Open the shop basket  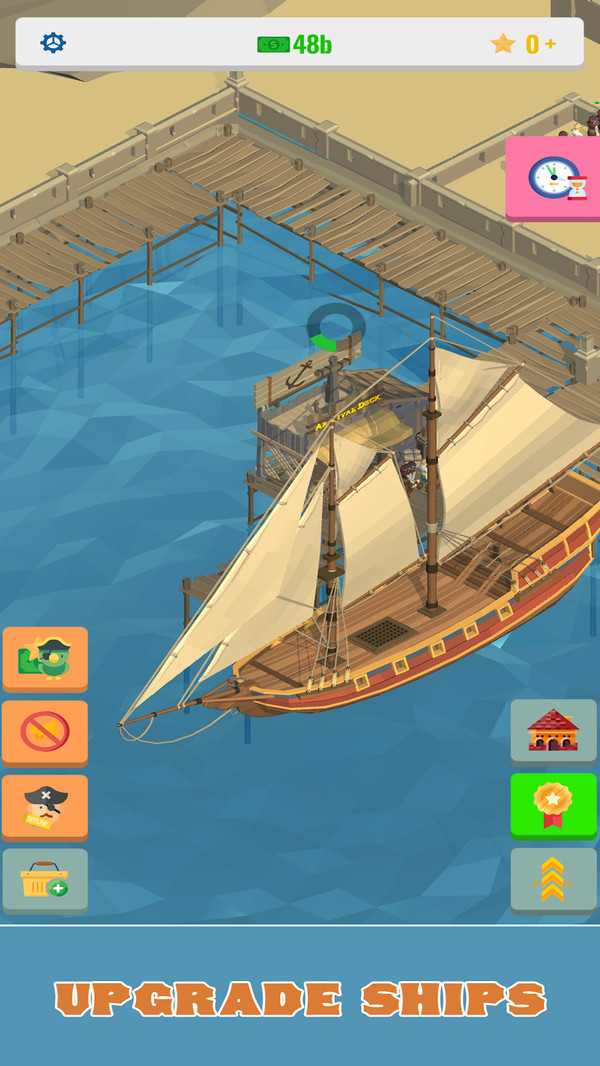coord(45,879)
